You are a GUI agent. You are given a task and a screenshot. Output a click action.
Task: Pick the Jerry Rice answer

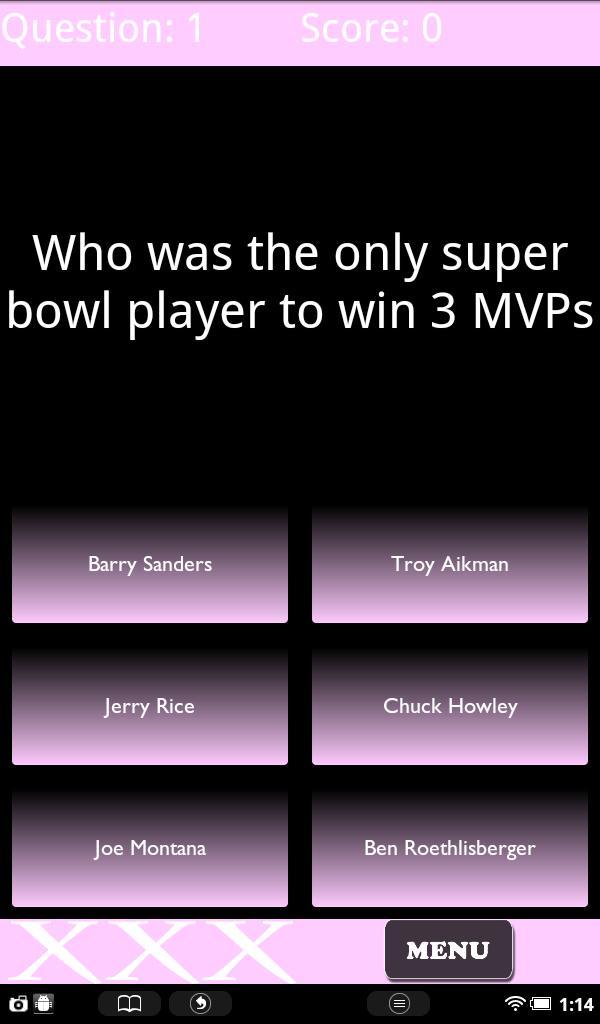[150, 706]
